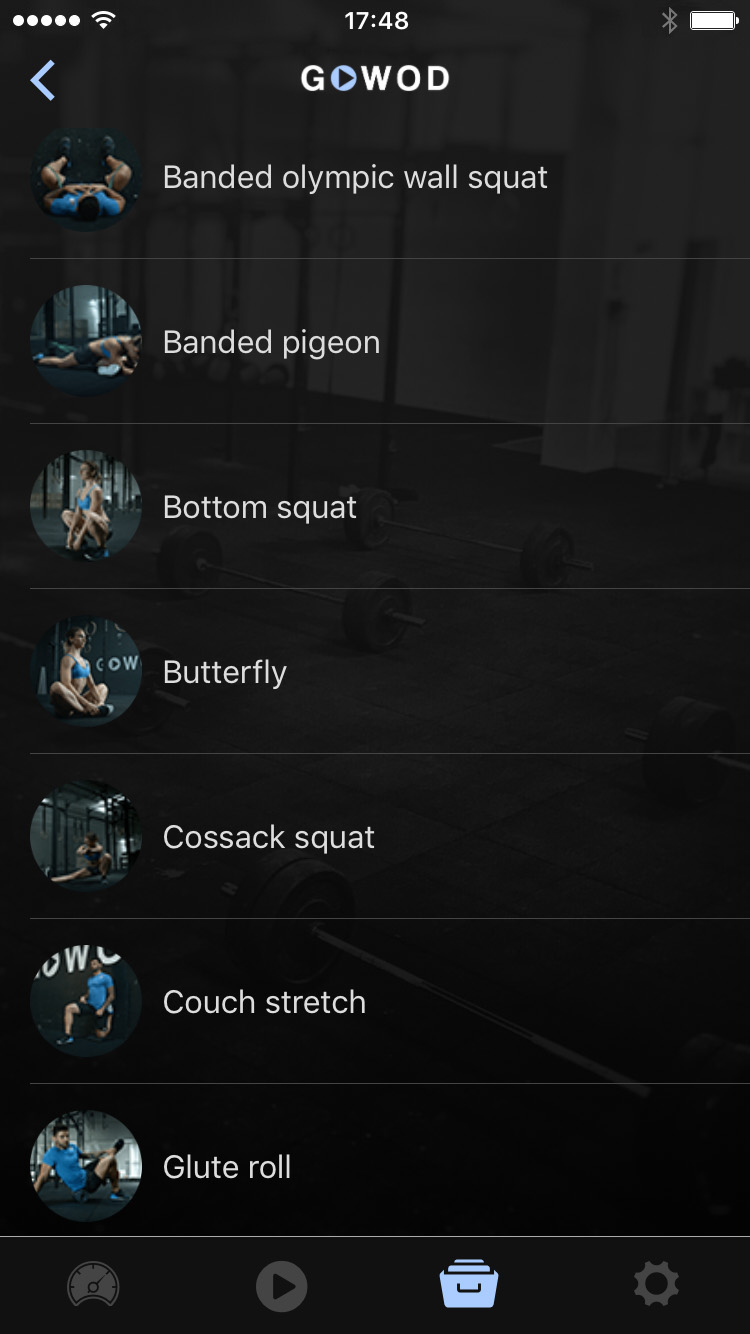Switch to the dashboard gauge tab
Image resolution: width=750 pixels, height=1334 pixels.
click(x=93, y=1285)
